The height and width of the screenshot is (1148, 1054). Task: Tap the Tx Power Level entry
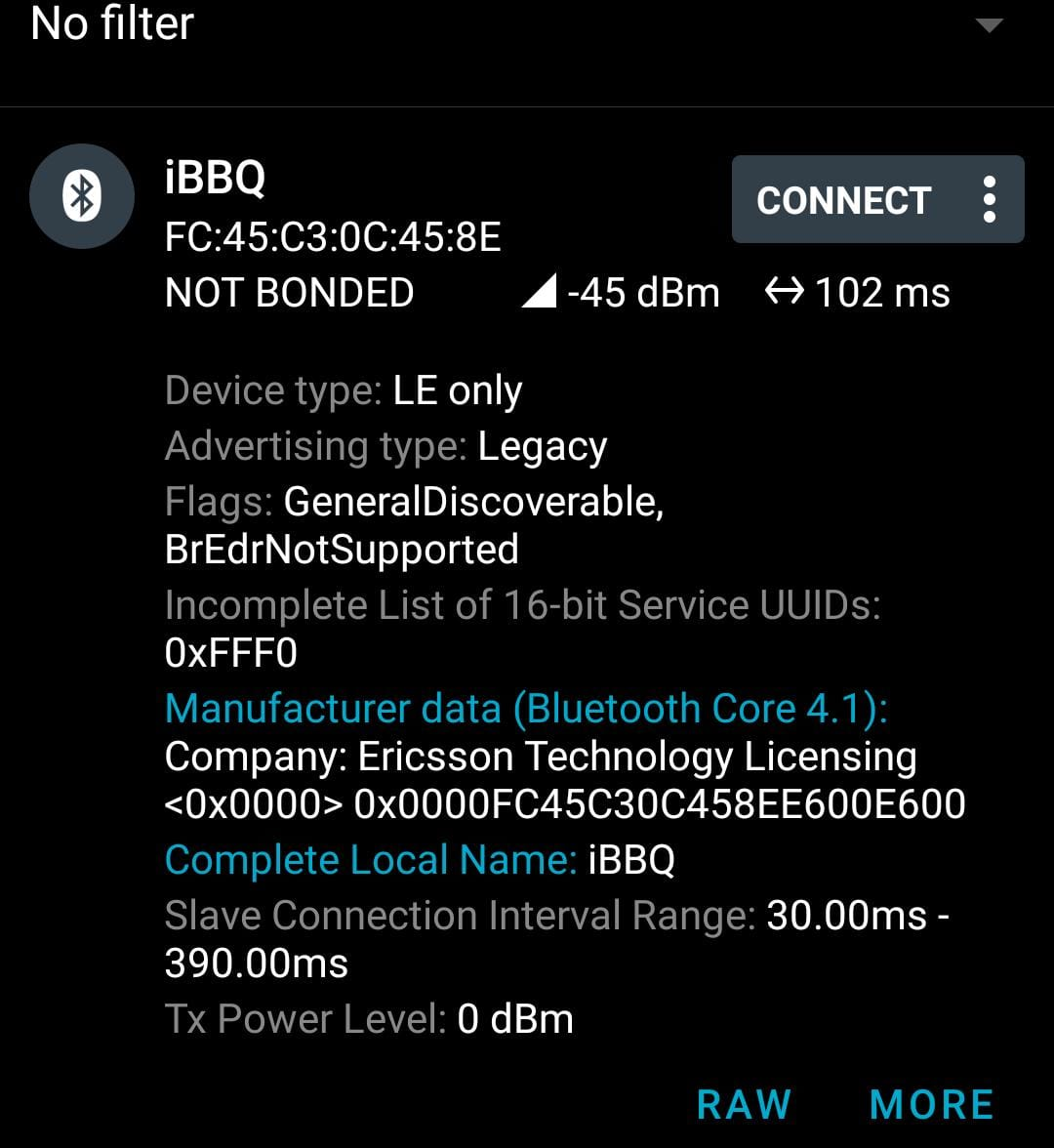[371, 1018]
